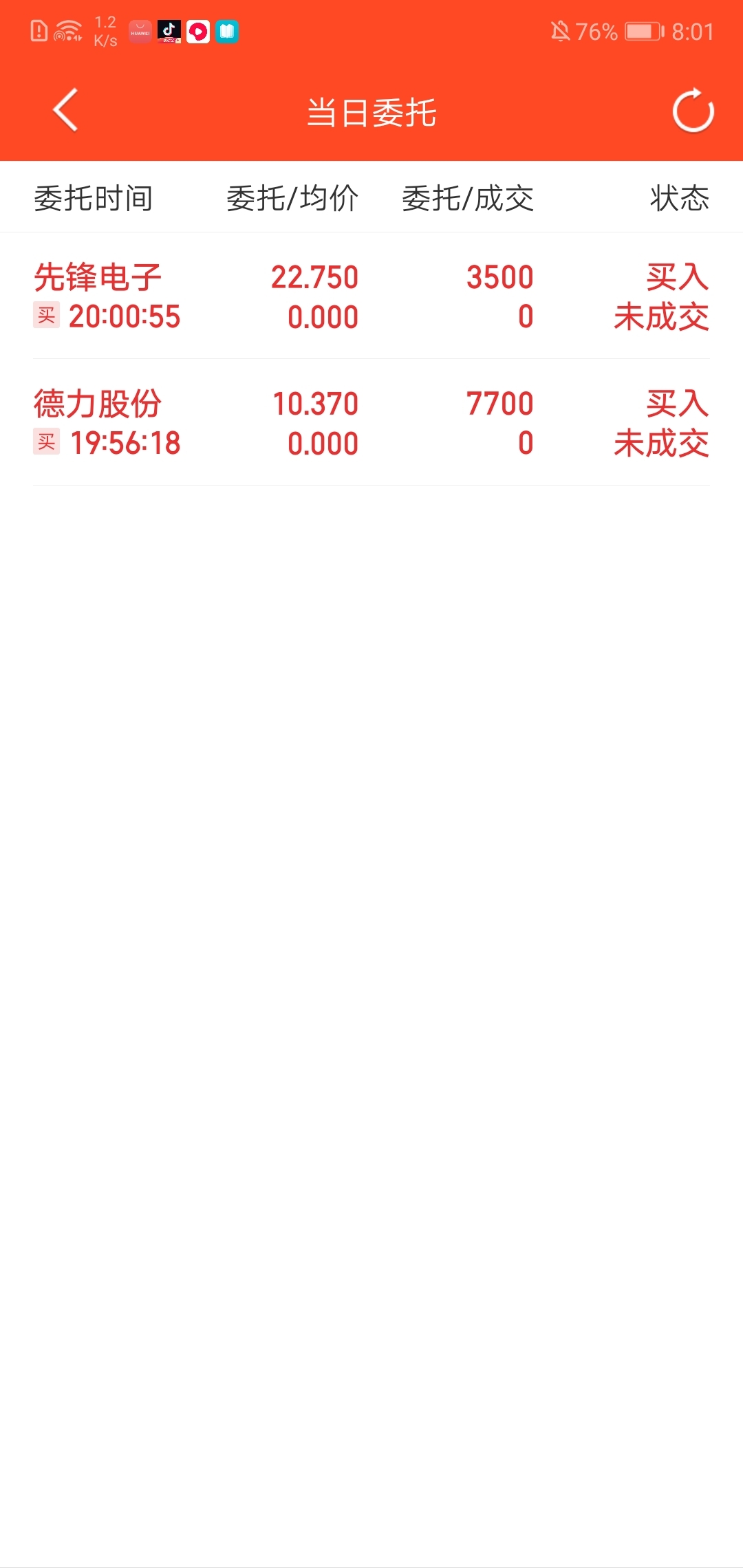This screenshot has width=743, height=1568.
Task: Go back from 当日委托 page
Action: pyautogui.click(x=65, y=111)
